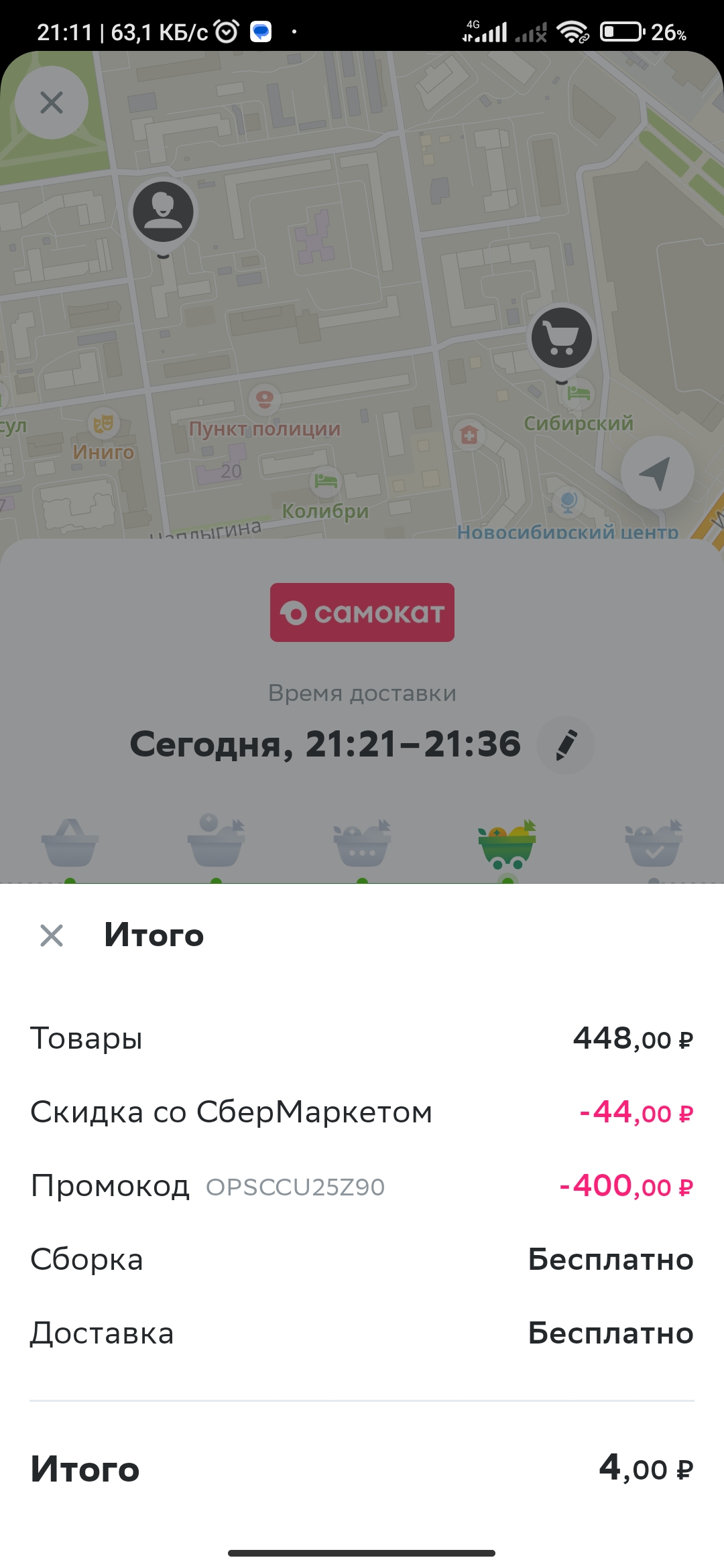Edit the delivery time with pencil icon
Image resolution: width=724 pixels, height=1568 pixels.
566,745
